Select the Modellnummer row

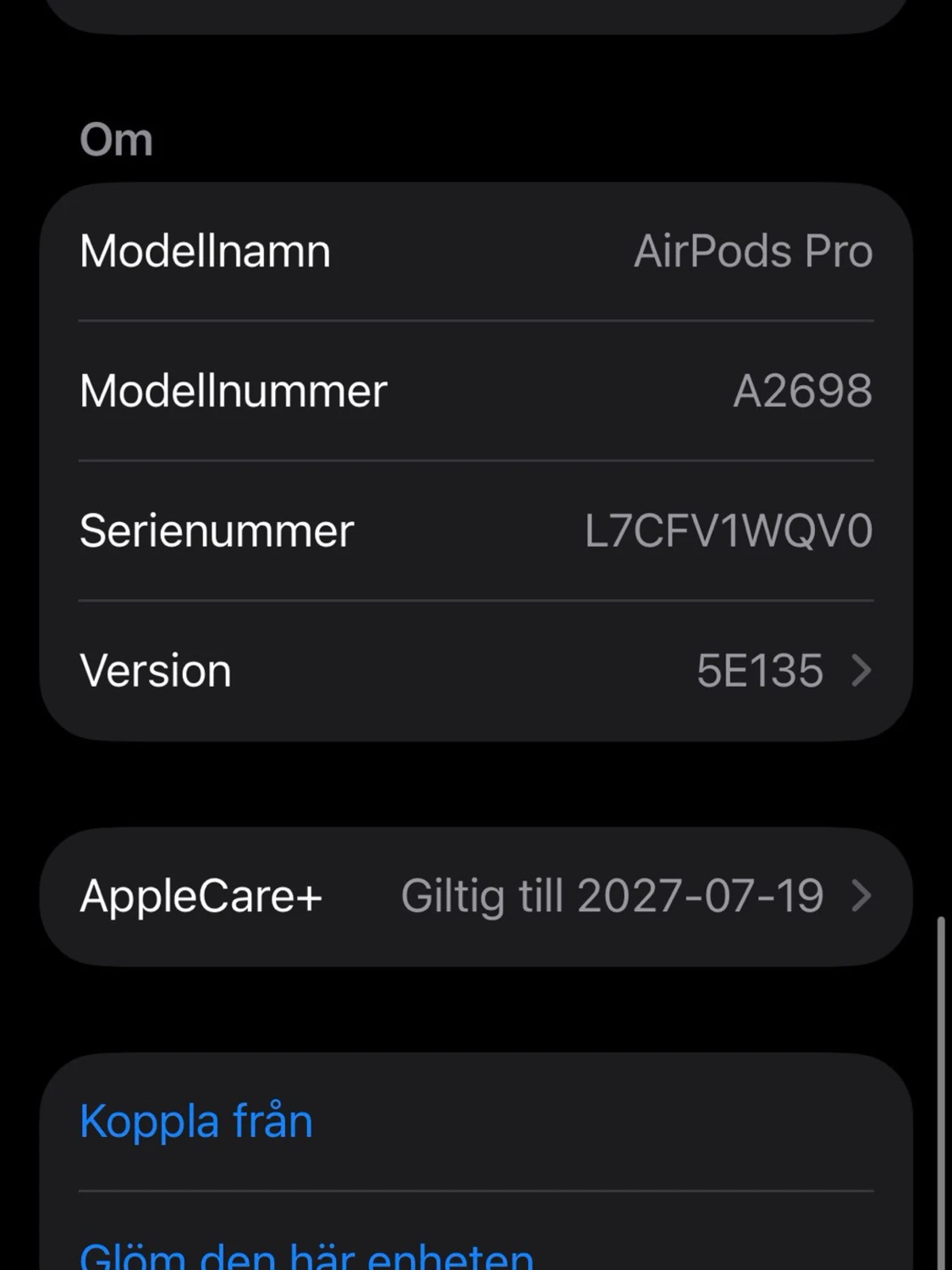click(x=476, y=390)
